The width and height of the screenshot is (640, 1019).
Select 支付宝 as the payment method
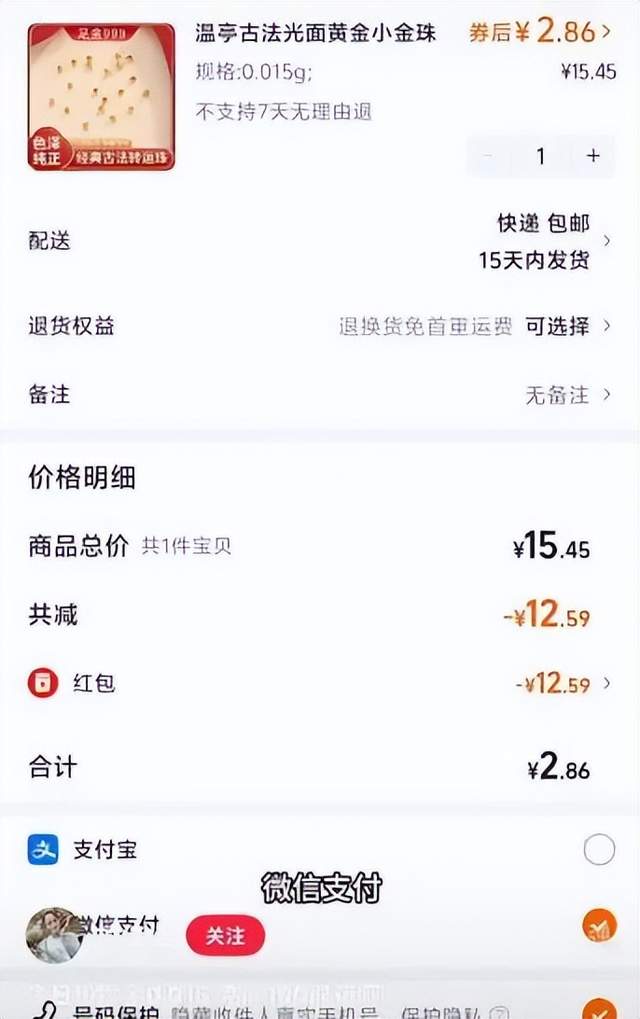coord(599,851)
